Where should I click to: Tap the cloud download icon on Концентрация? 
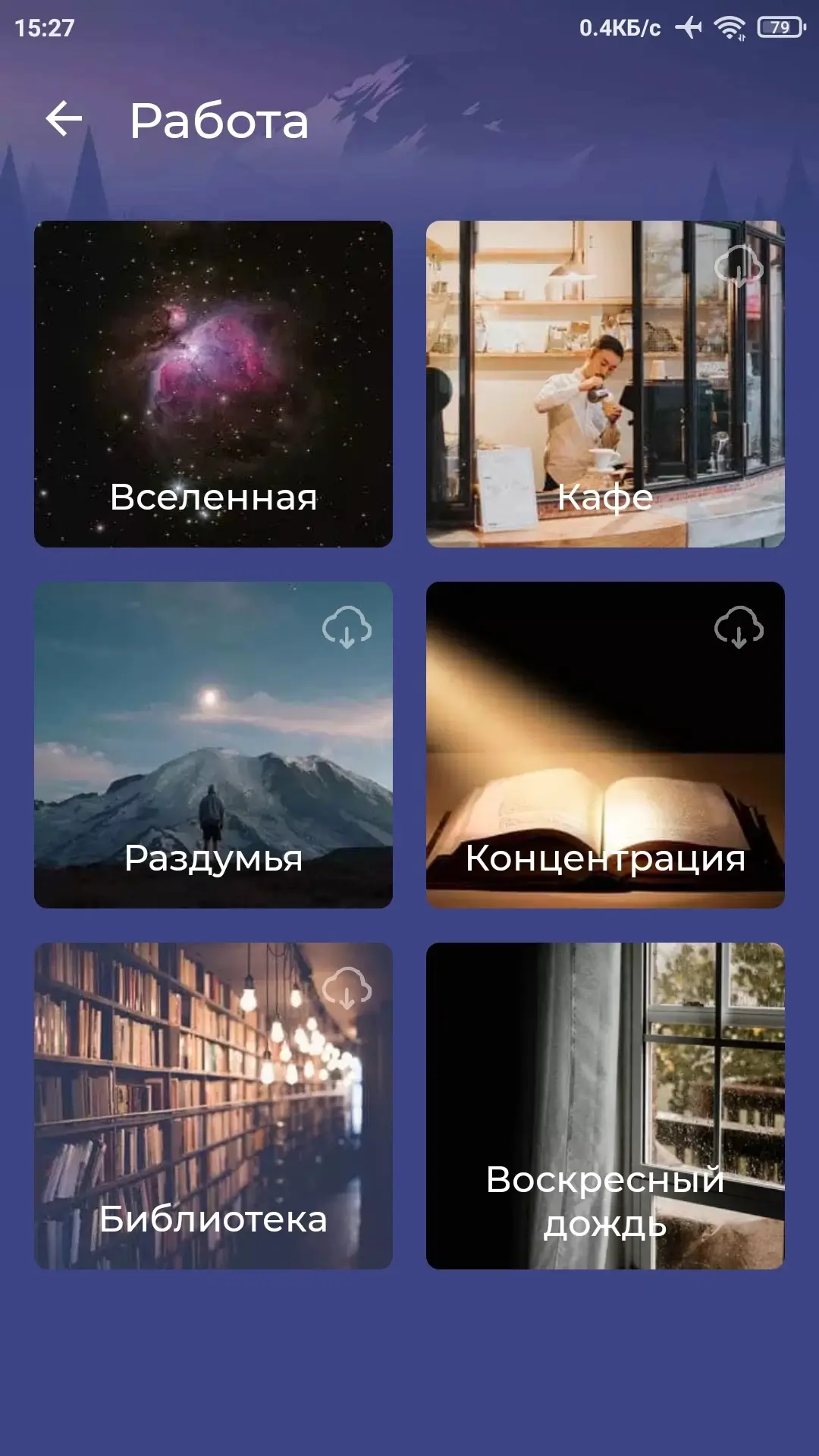(x=739, y=627)
